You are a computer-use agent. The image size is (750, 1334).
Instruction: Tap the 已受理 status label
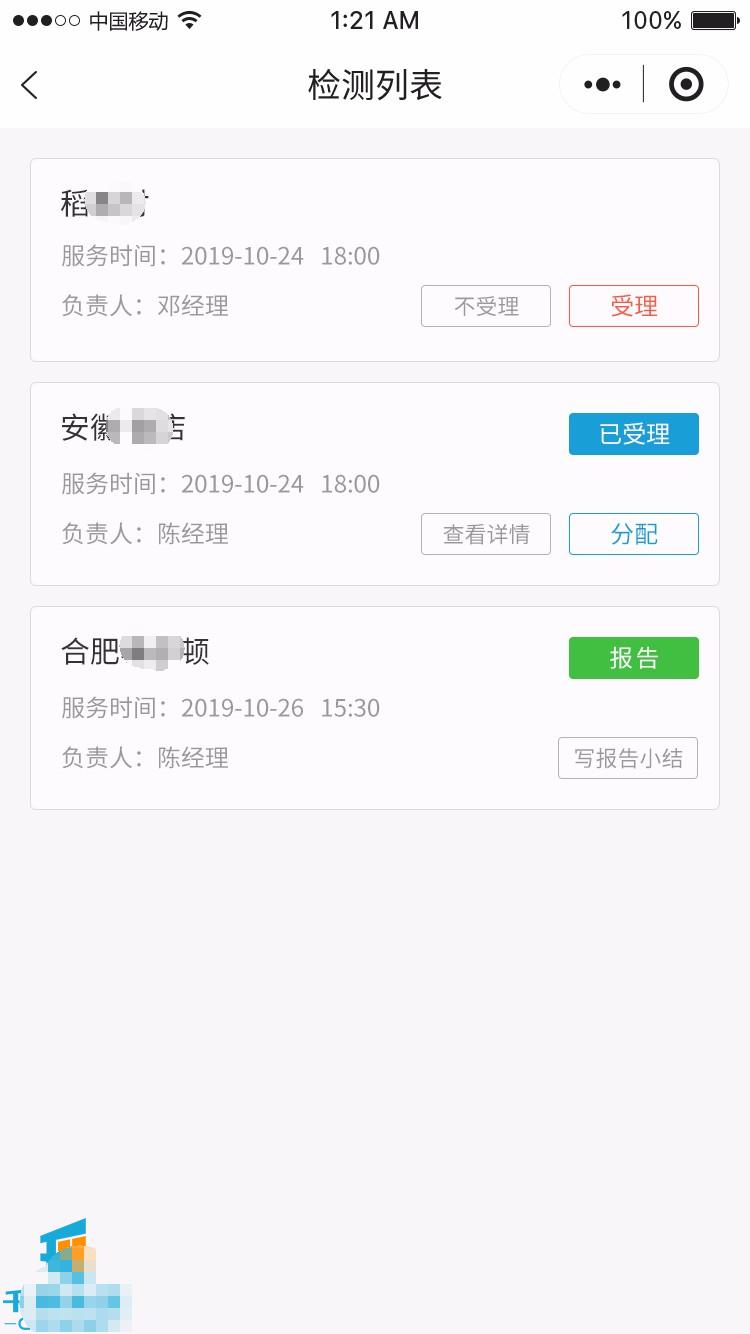point(634,434)
